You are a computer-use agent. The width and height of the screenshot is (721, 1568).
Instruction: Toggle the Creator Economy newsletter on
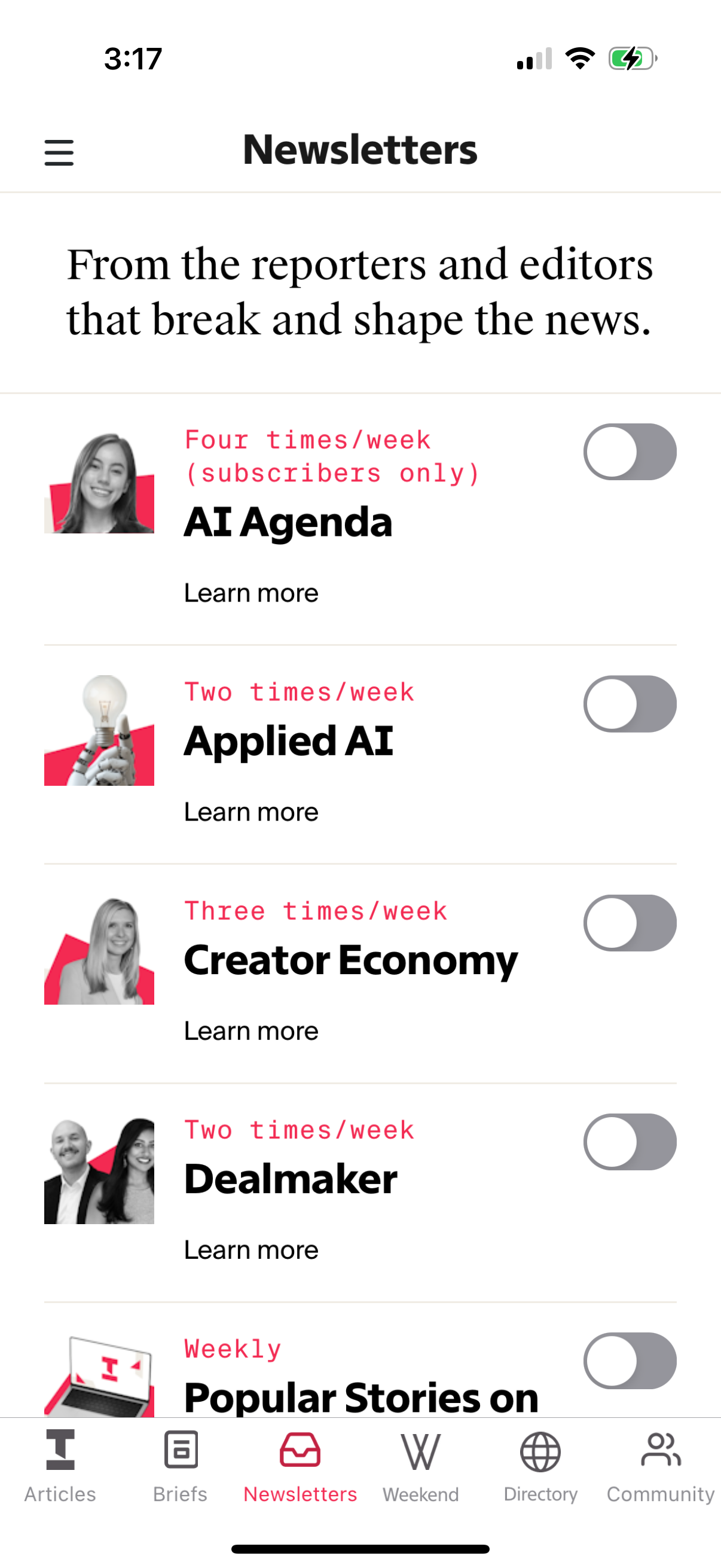[630, 923]
